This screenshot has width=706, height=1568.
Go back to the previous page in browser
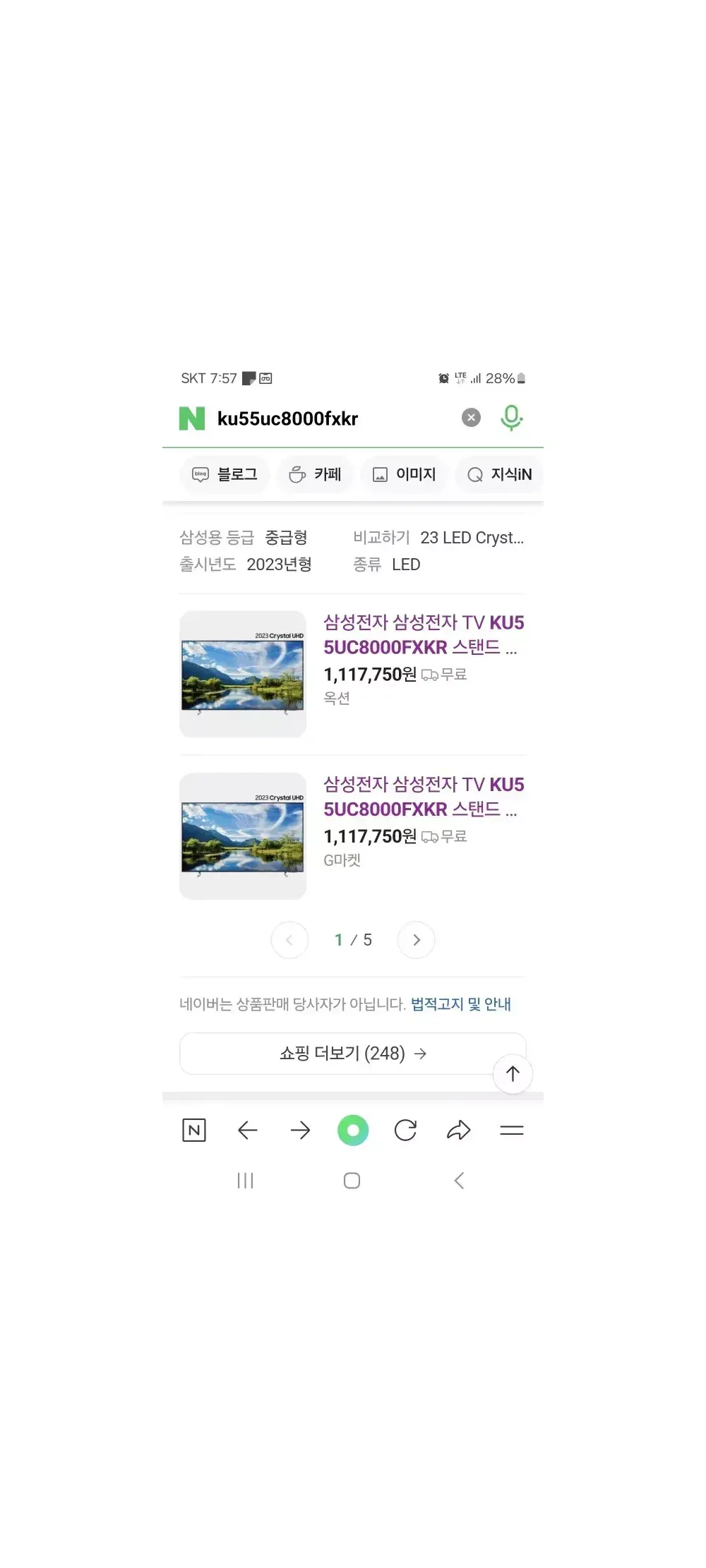click(247, 1130)
